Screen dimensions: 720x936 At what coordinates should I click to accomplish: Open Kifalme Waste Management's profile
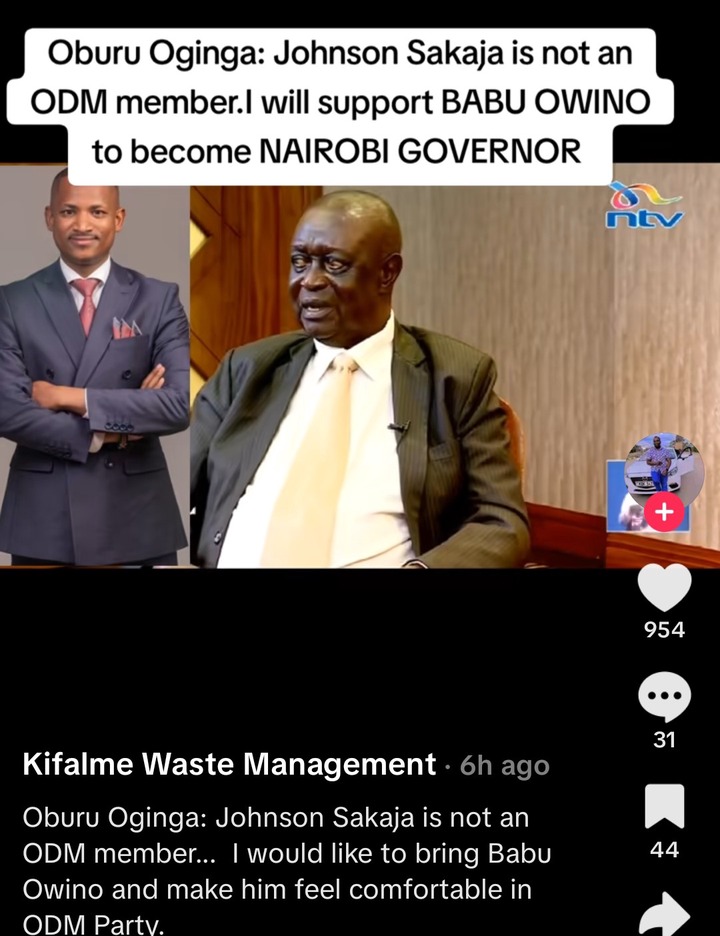click(229, 765)
